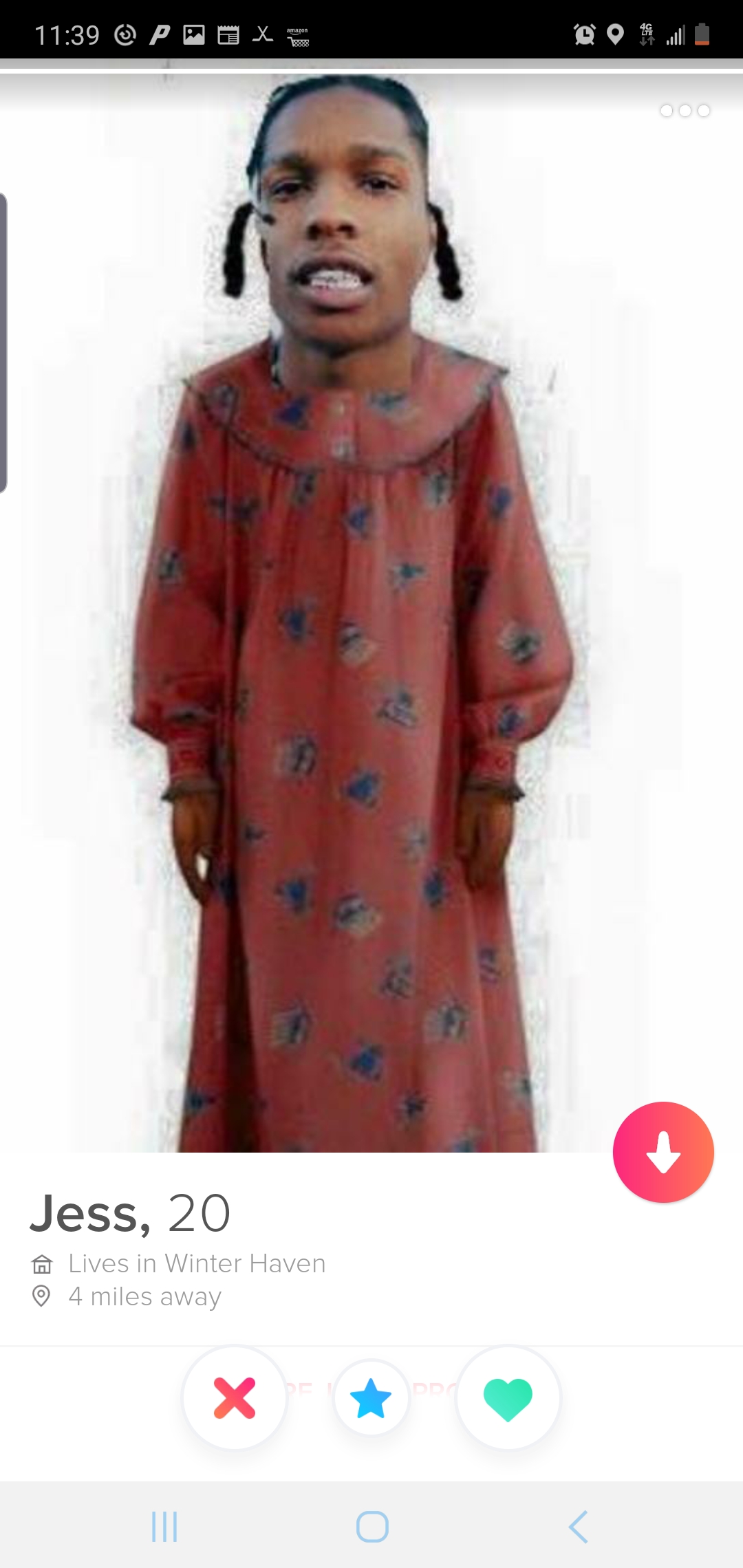Viewport: 743px width, 1568px height.
Task: Go to the phone's home screen
Action: pos(372,1527)
